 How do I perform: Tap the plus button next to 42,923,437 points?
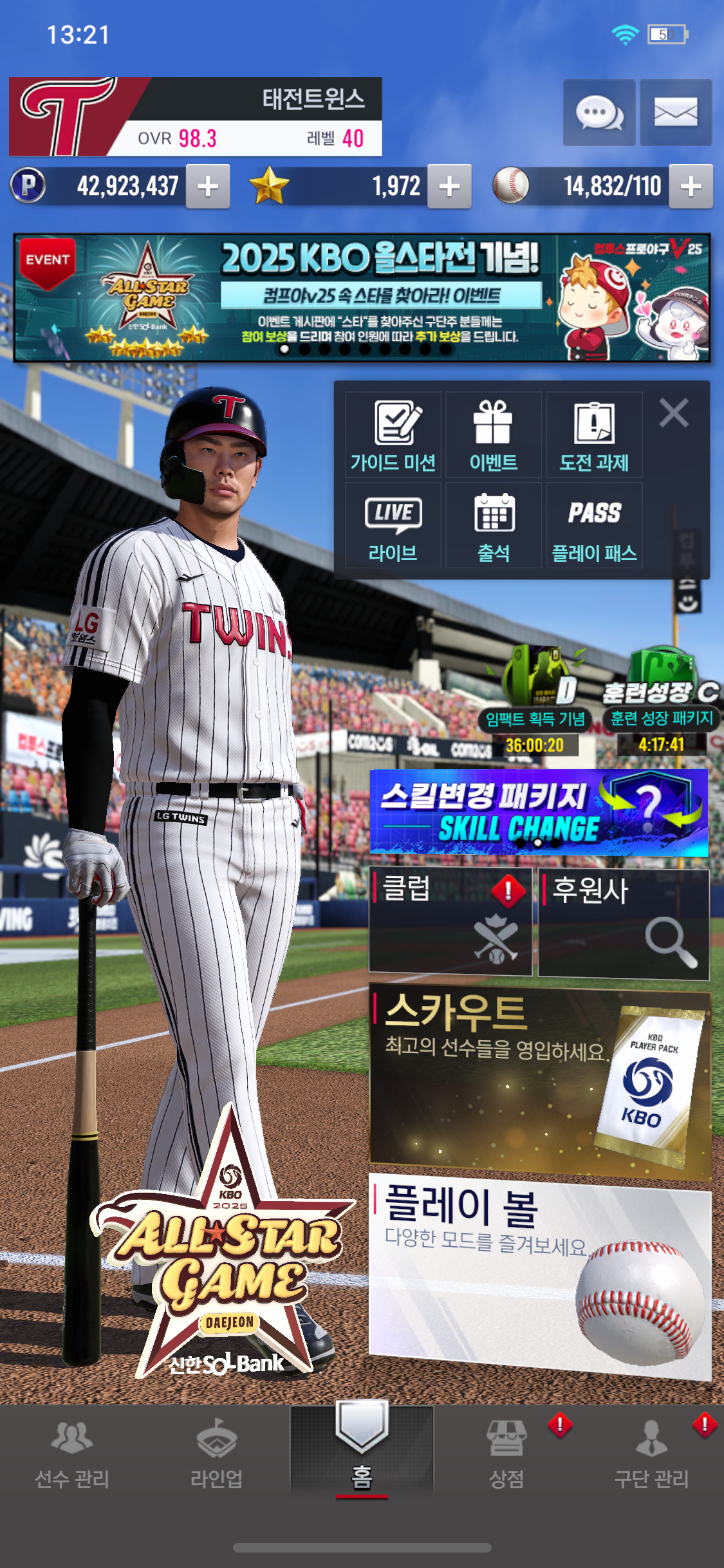click(208, 187)
